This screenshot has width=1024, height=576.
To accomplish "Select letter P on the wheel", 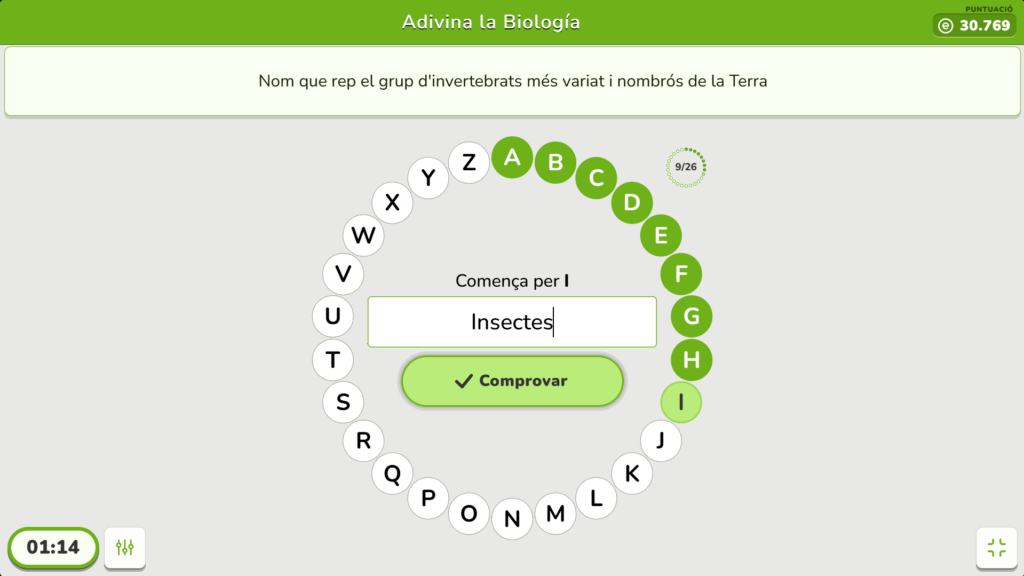I will [x=428, y=498].
